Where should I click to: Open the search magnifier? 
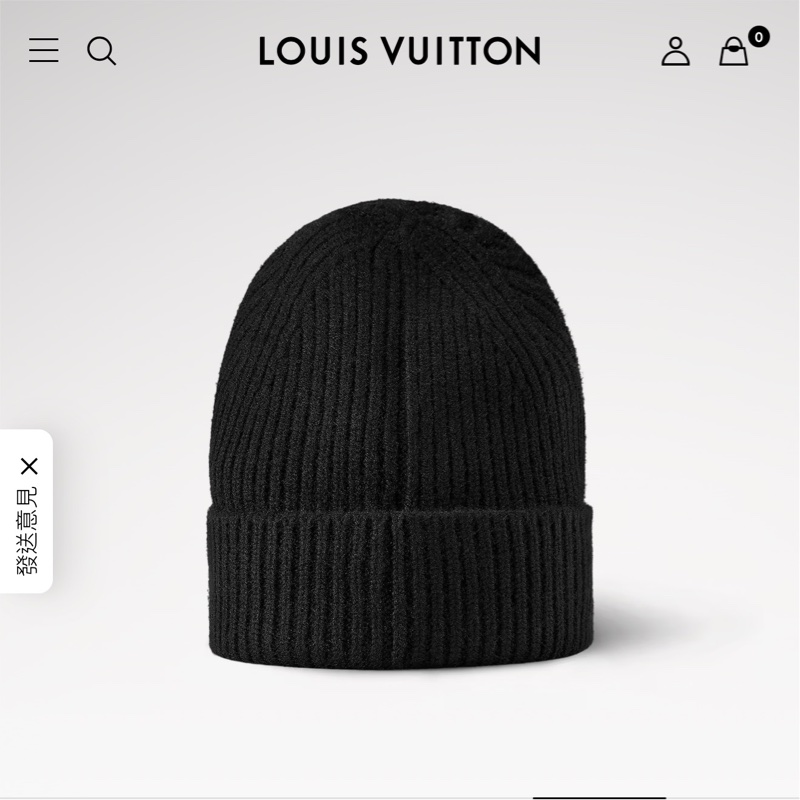click(101, 51)
